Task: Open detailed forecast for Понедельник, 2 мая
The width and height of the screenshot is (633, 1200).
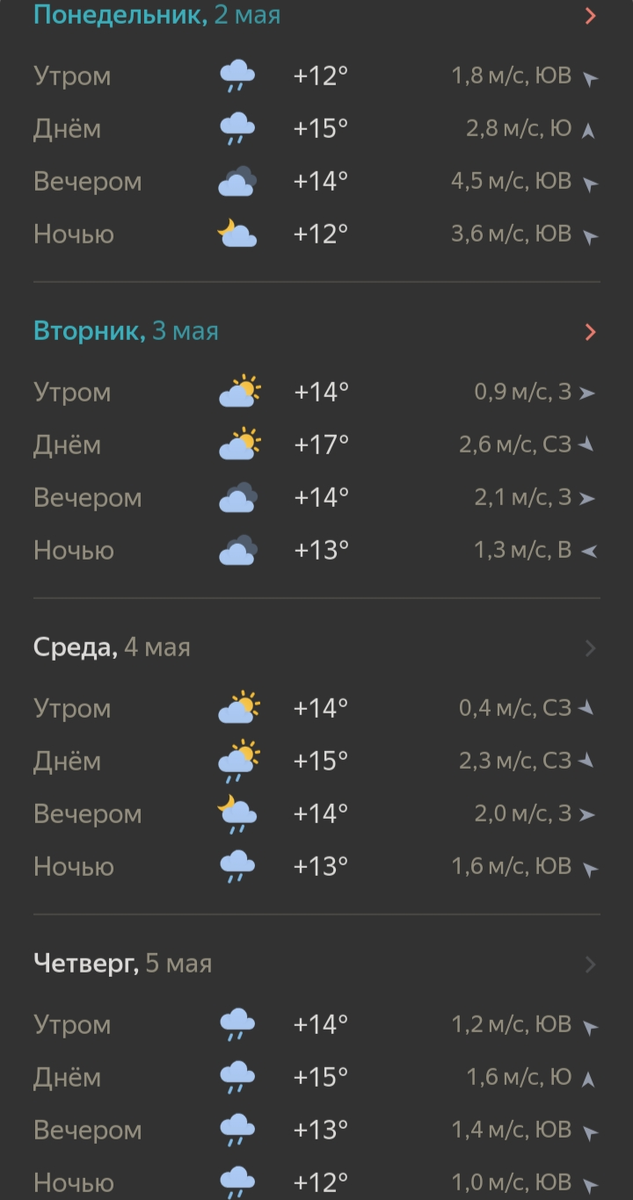Action: point(590,16)
